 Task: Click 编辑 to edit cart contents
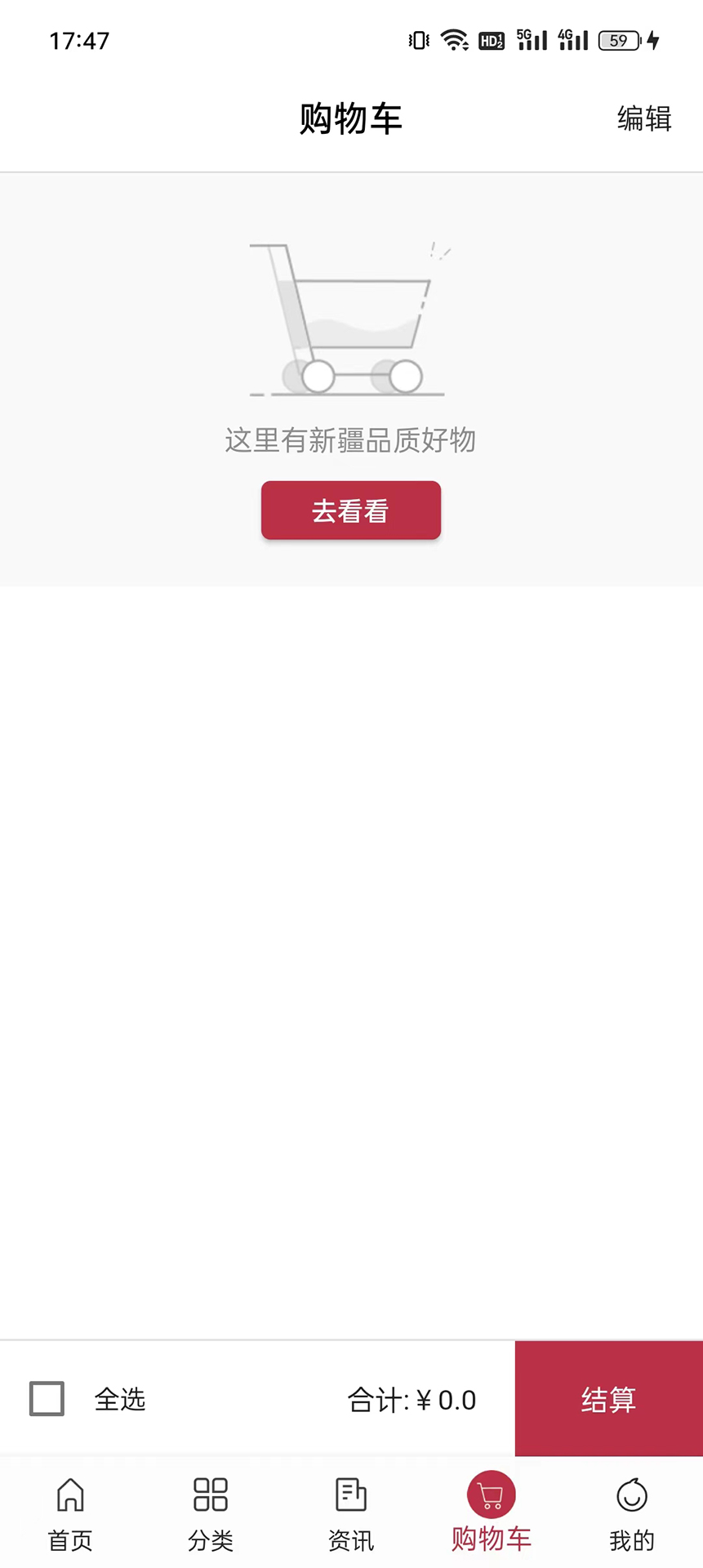pyautogui.click(x=644, y=118)
